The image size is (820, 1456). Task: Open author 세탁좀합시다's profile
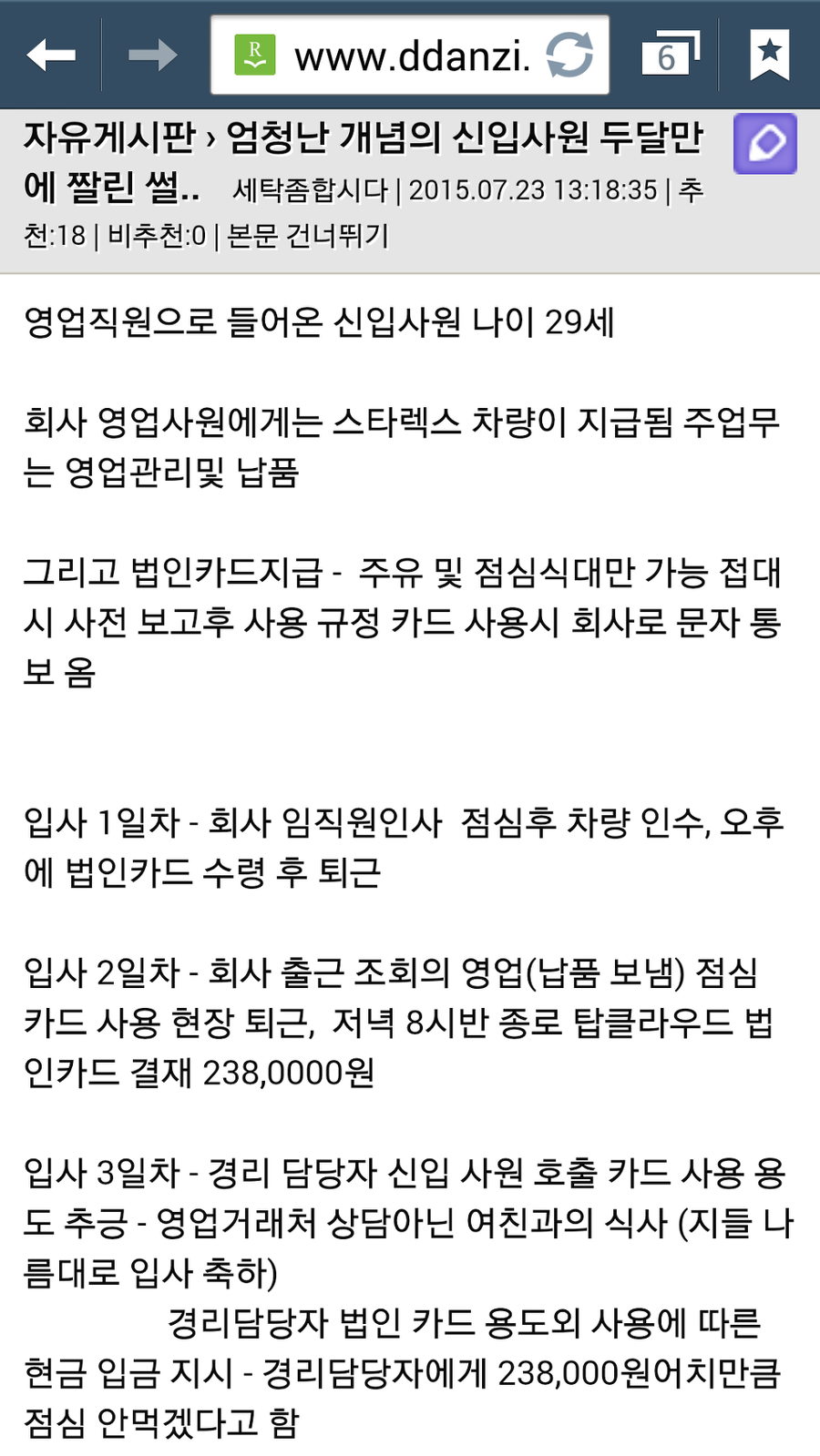pyautogui.click(x=310, y=189)
